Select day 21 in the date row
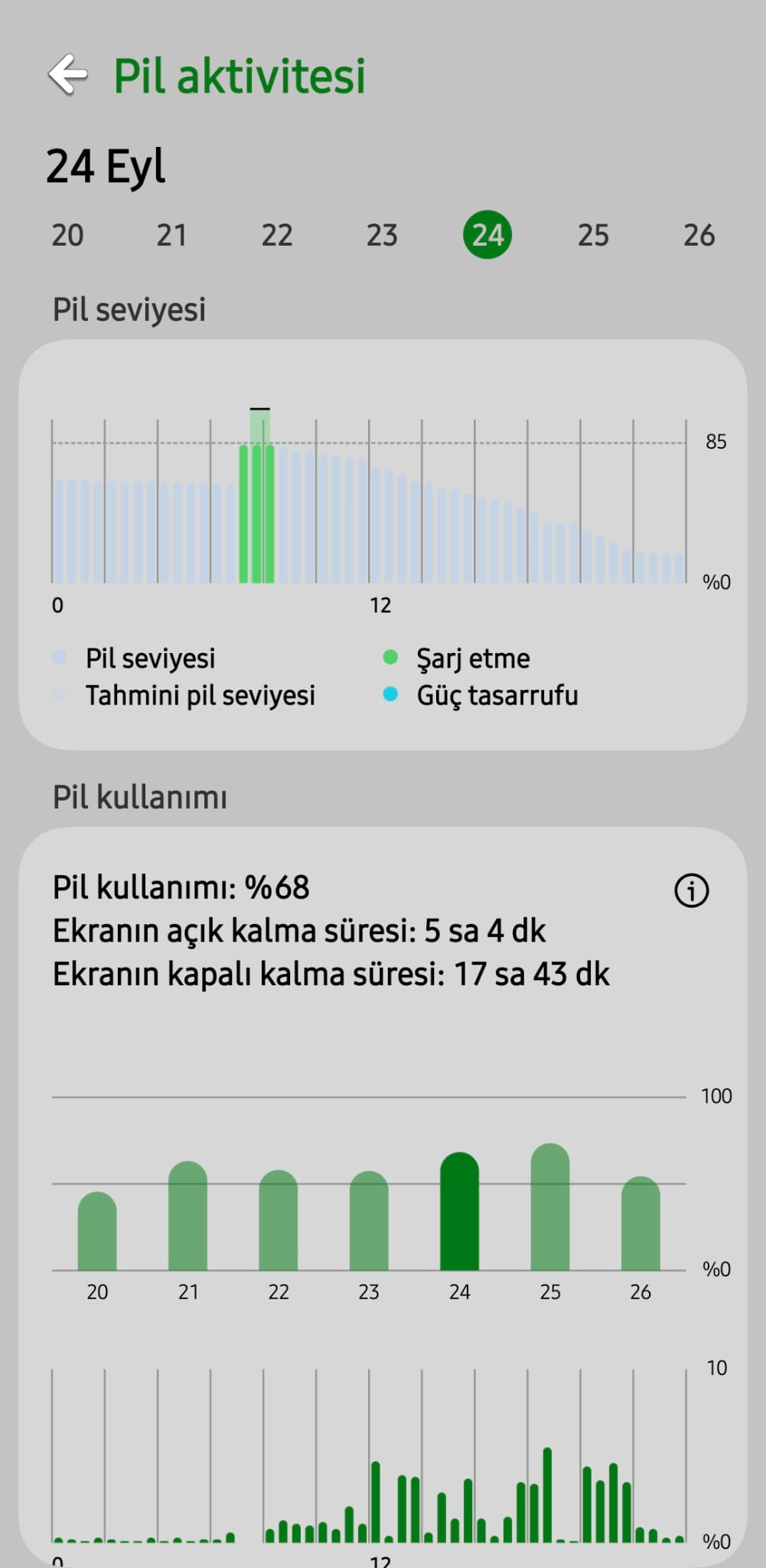Viewport: 766px width, 1568px height. [x=171, y=235]
